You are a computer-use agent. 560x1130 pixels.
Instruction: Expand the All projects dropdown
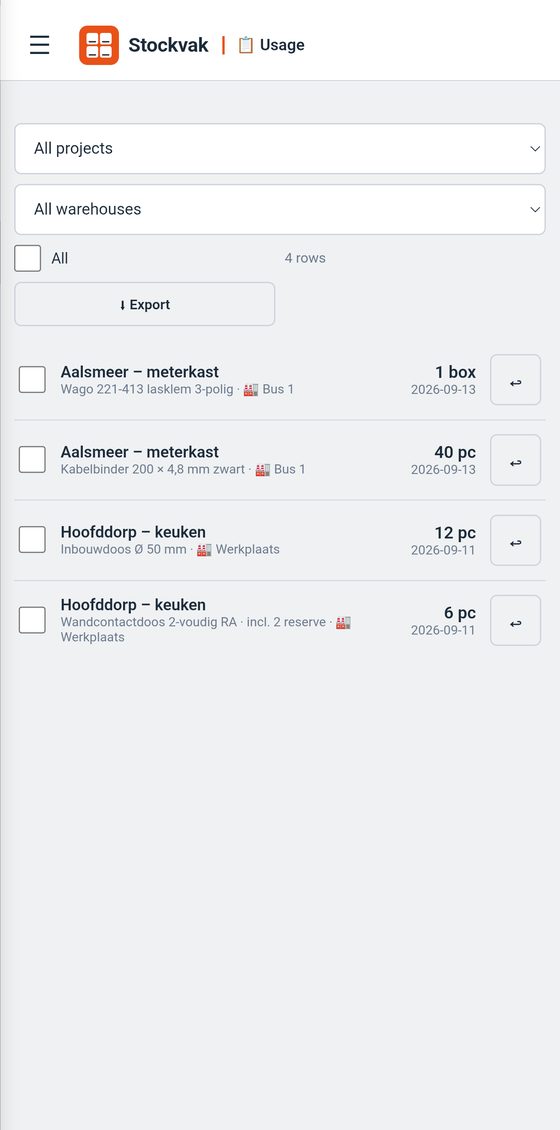280,148
